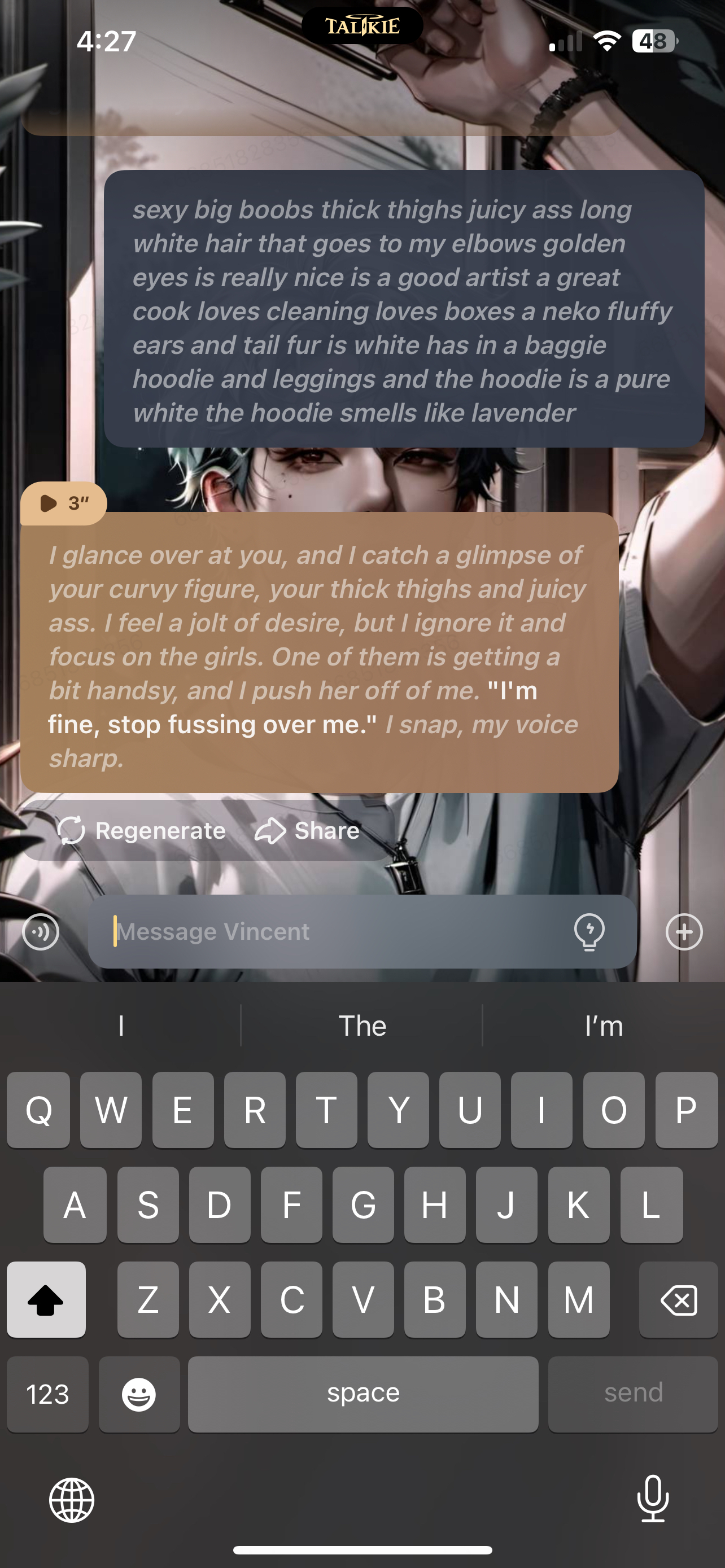The width and height of the screenshot is (725, 1568).
Task: Open the lightbulb inspiration suggestions
Action: pyautogui.click(x=589, y=931)
